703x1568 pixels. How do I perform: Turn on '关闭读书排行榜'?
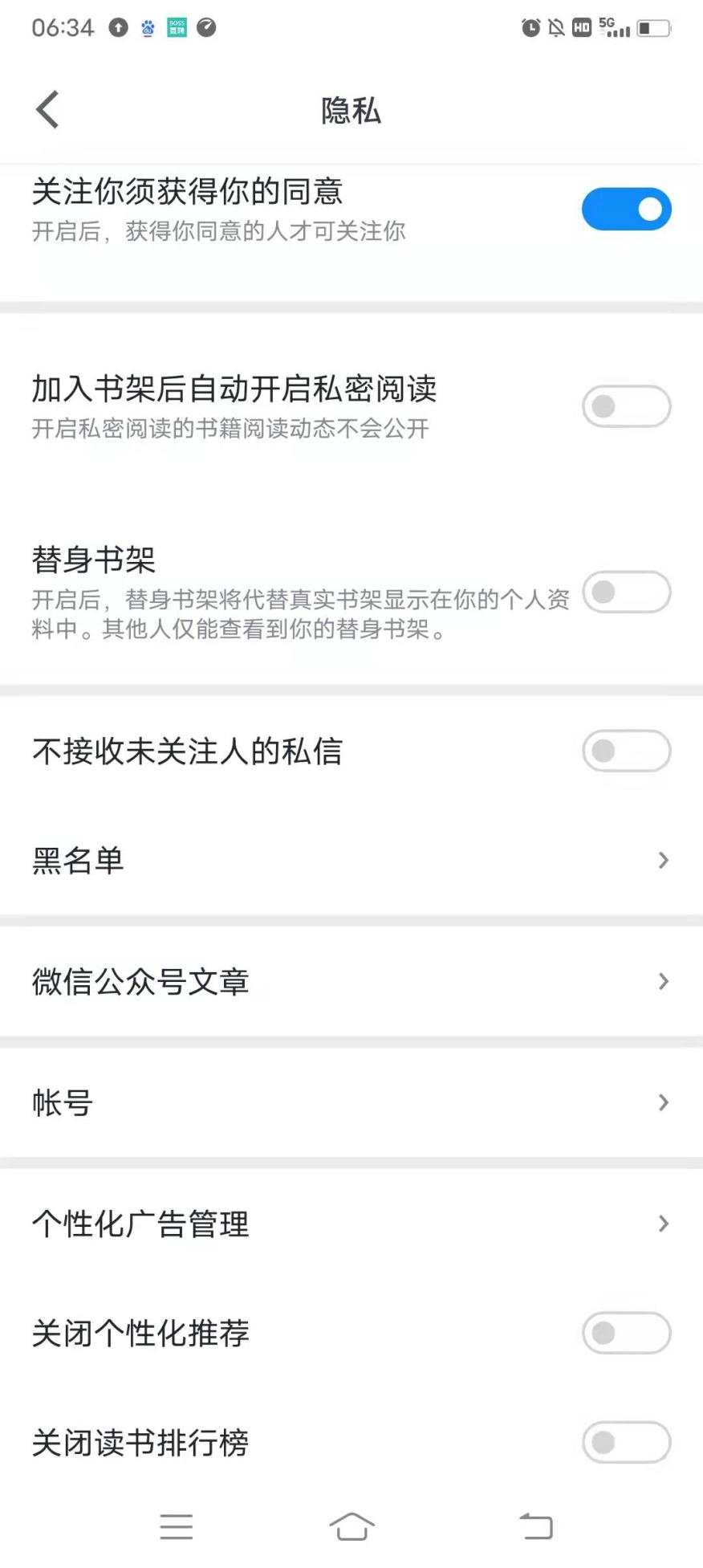626,1442
